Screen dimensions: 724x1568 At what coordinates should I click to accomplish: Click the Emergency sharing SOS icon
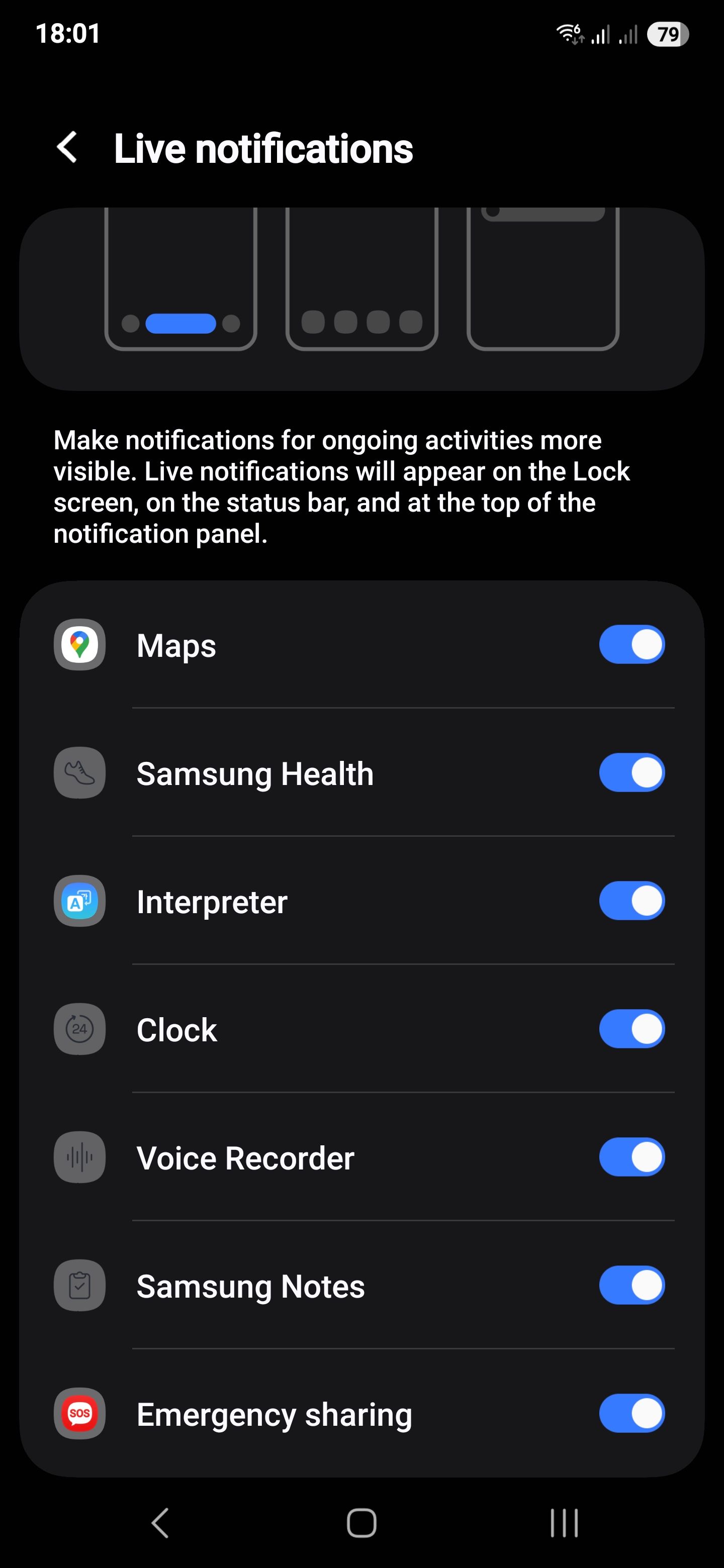click(x=79, y=1413)
